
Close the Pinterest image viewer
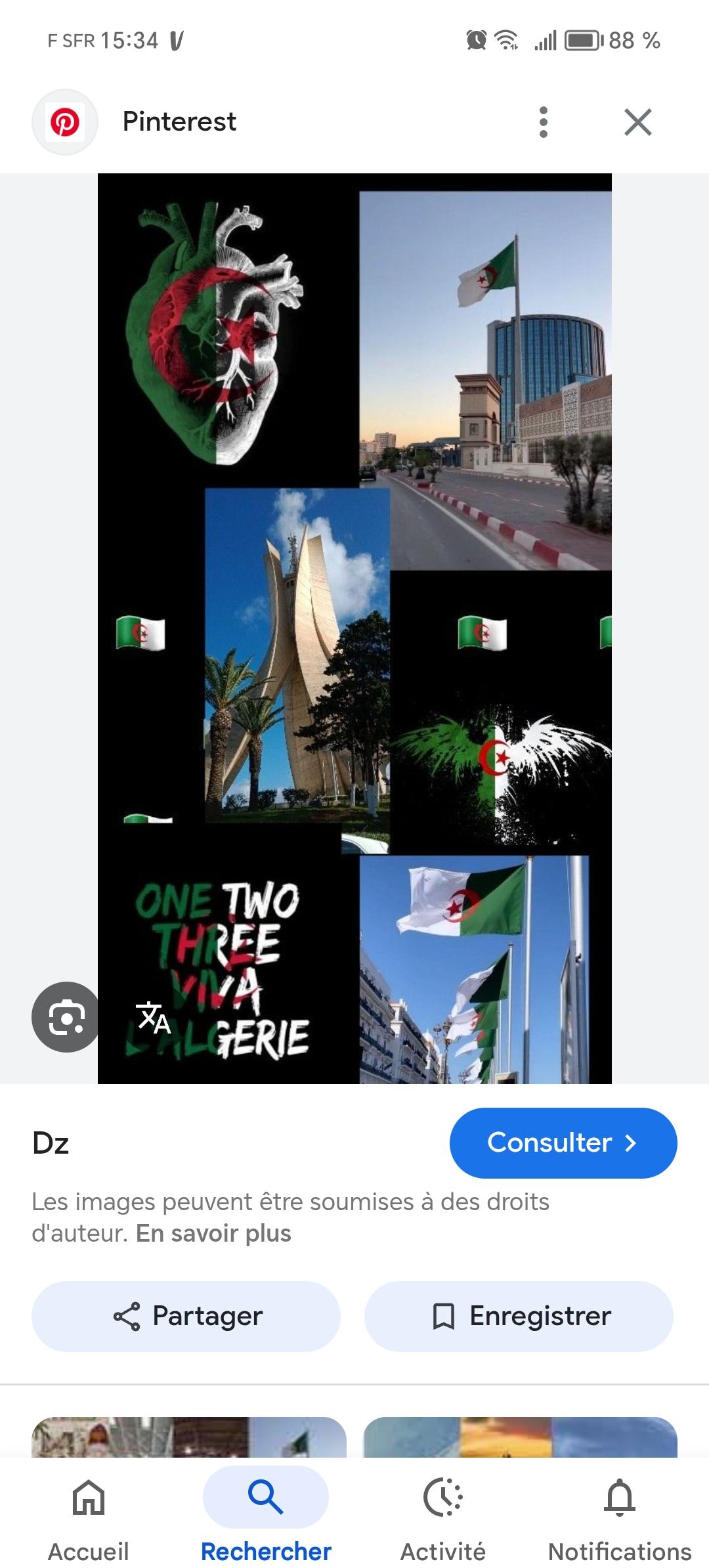click(x=637, y=122)
